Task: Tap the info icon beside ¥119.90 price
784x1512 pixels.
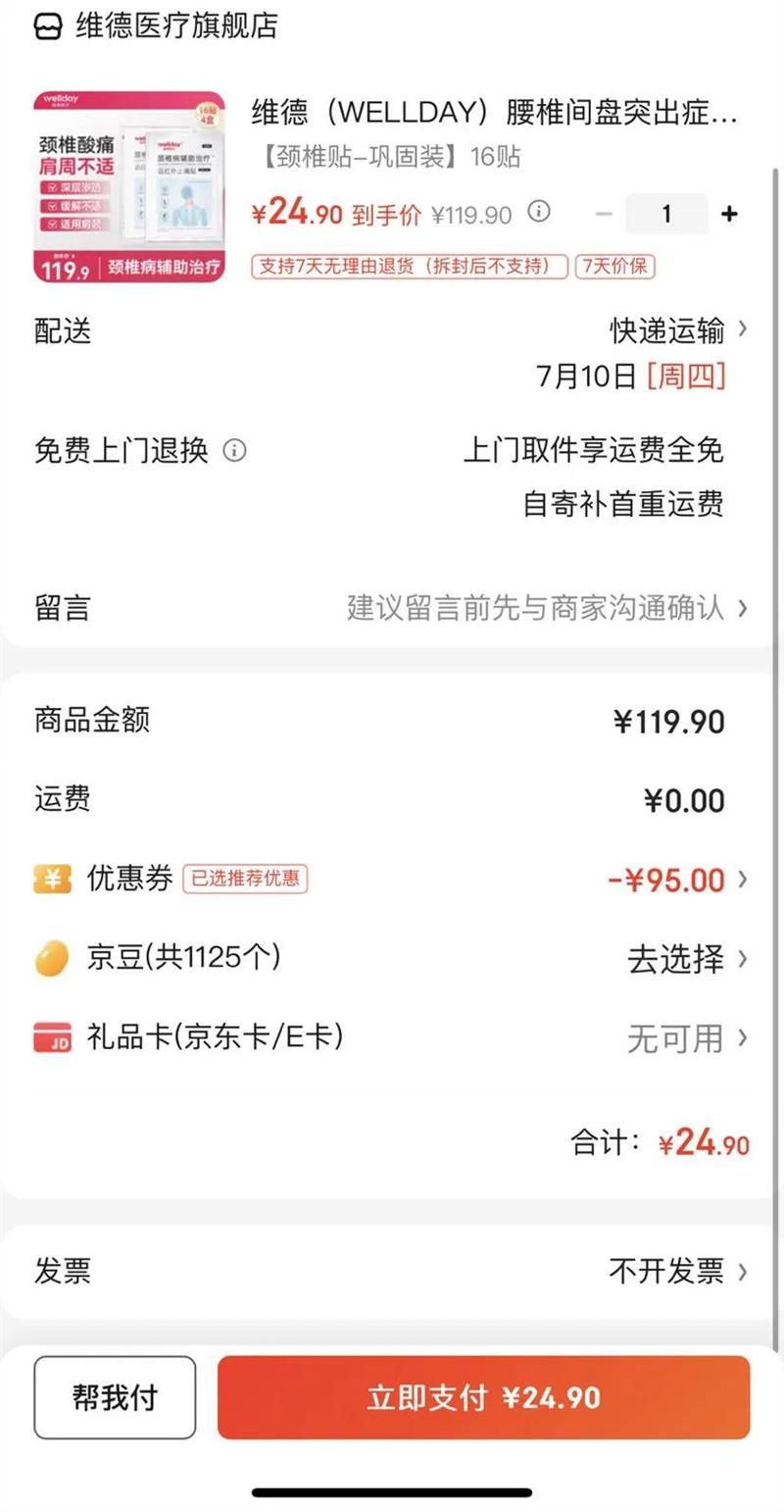Action: [x=539, y=212]
